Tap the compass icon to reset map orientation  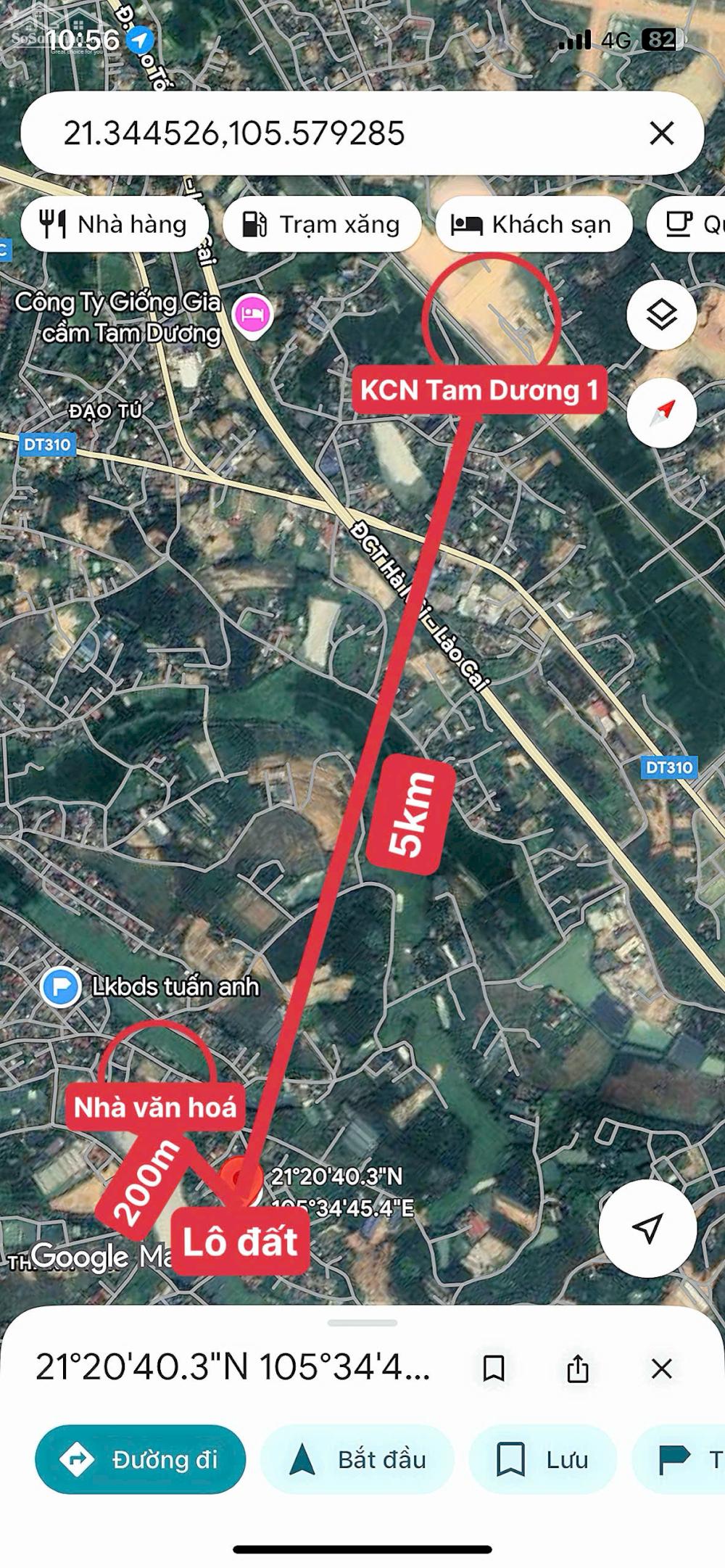pyautogui.click(x=661, y=413)
